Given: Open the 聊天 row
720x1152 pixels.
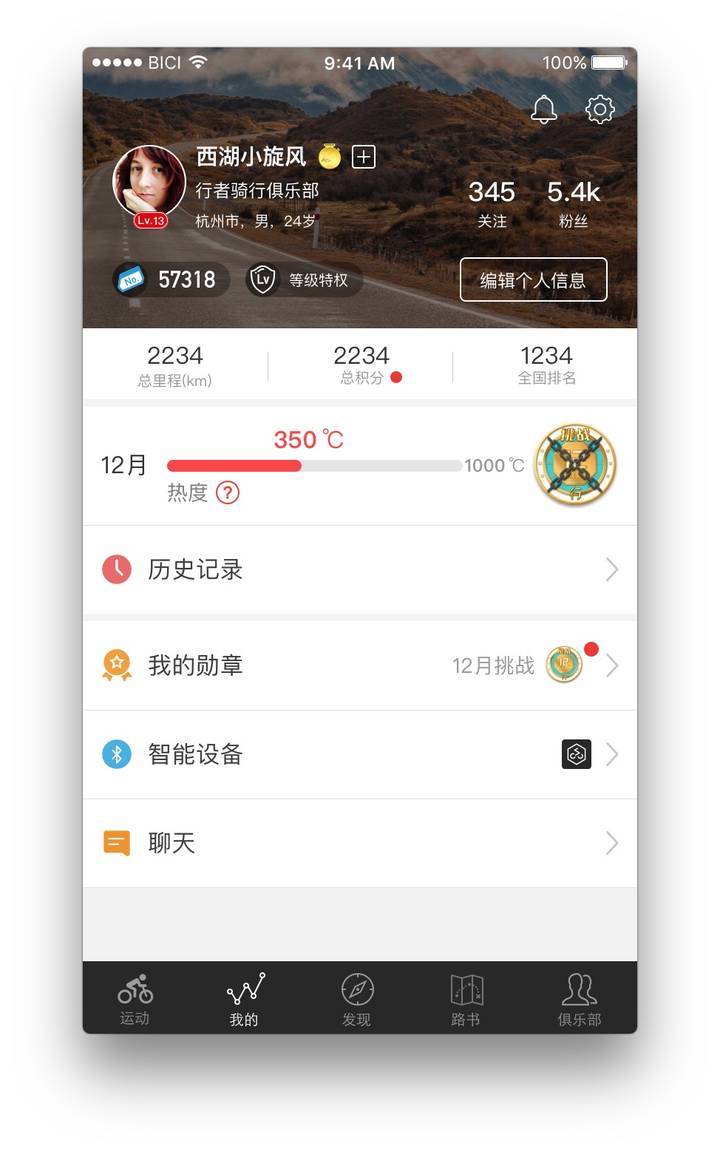Looking at the screenshot, I should (360, 843).
